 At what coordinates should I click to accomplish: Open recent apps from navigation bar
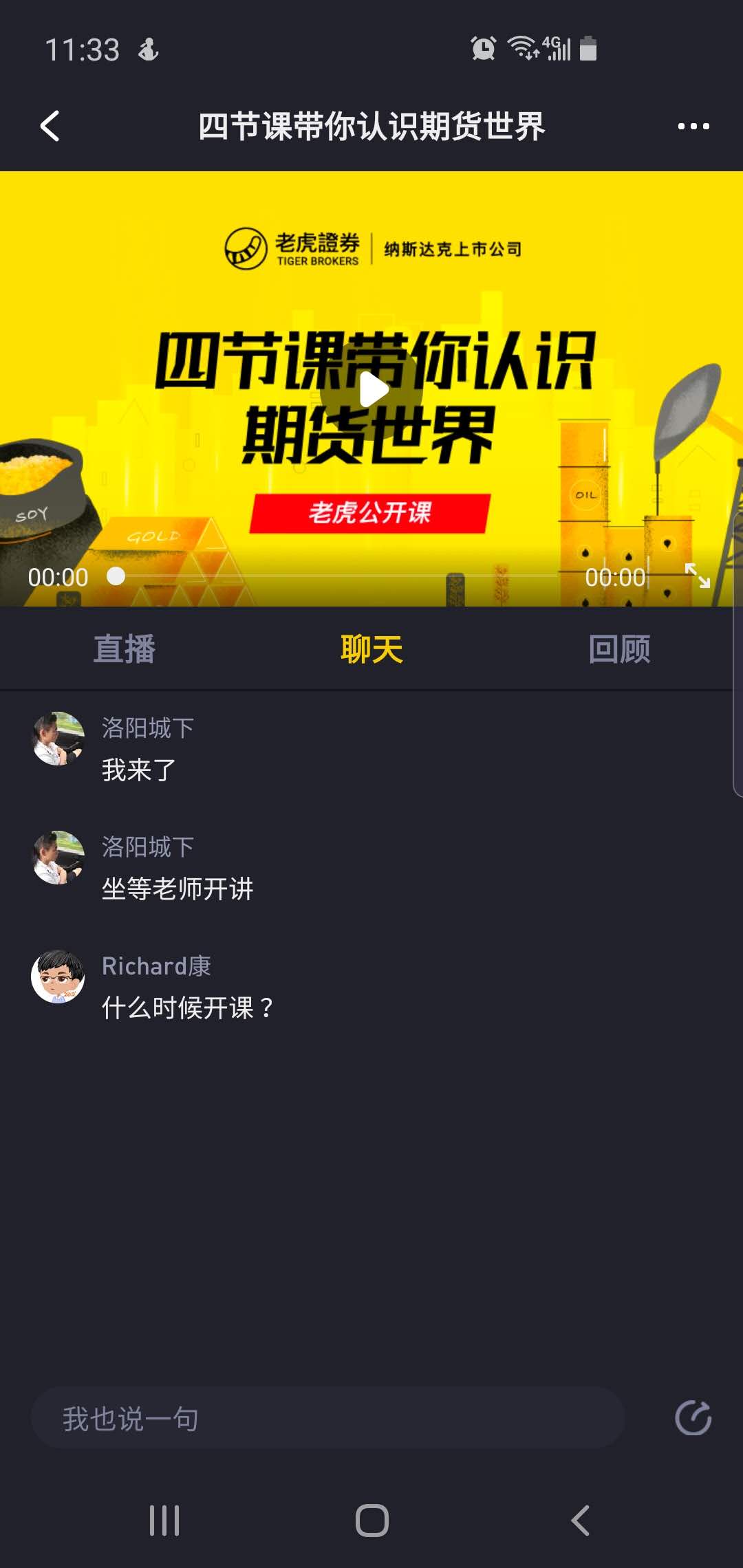(164, 1520)
